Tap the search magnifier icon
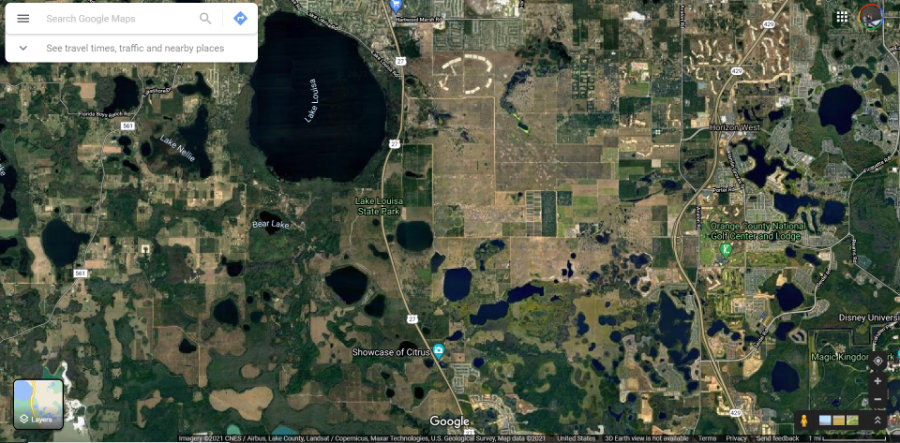 tap(205, 18)
